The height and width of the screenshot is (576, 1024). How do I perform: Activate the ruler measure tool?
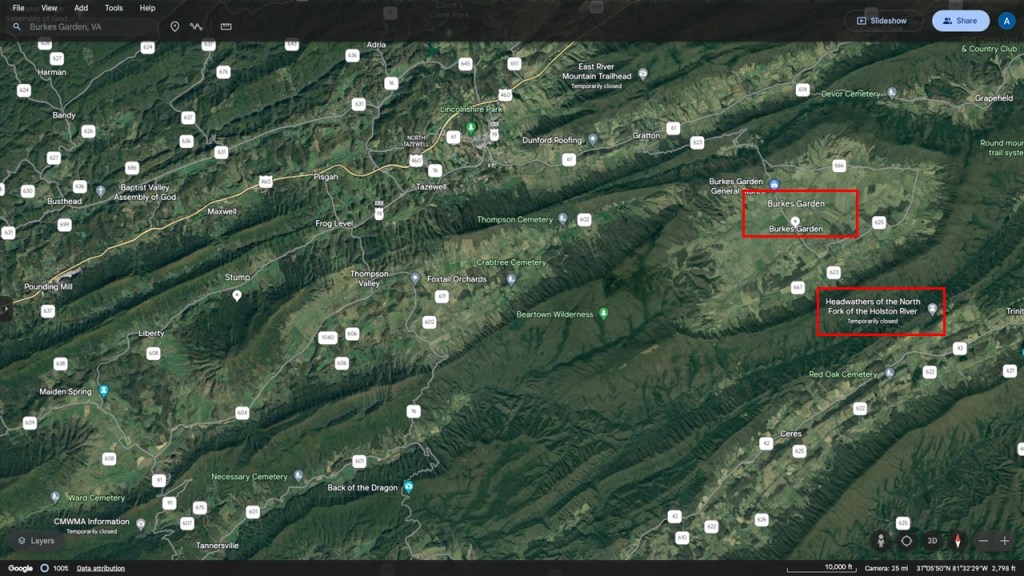point(226,27)
